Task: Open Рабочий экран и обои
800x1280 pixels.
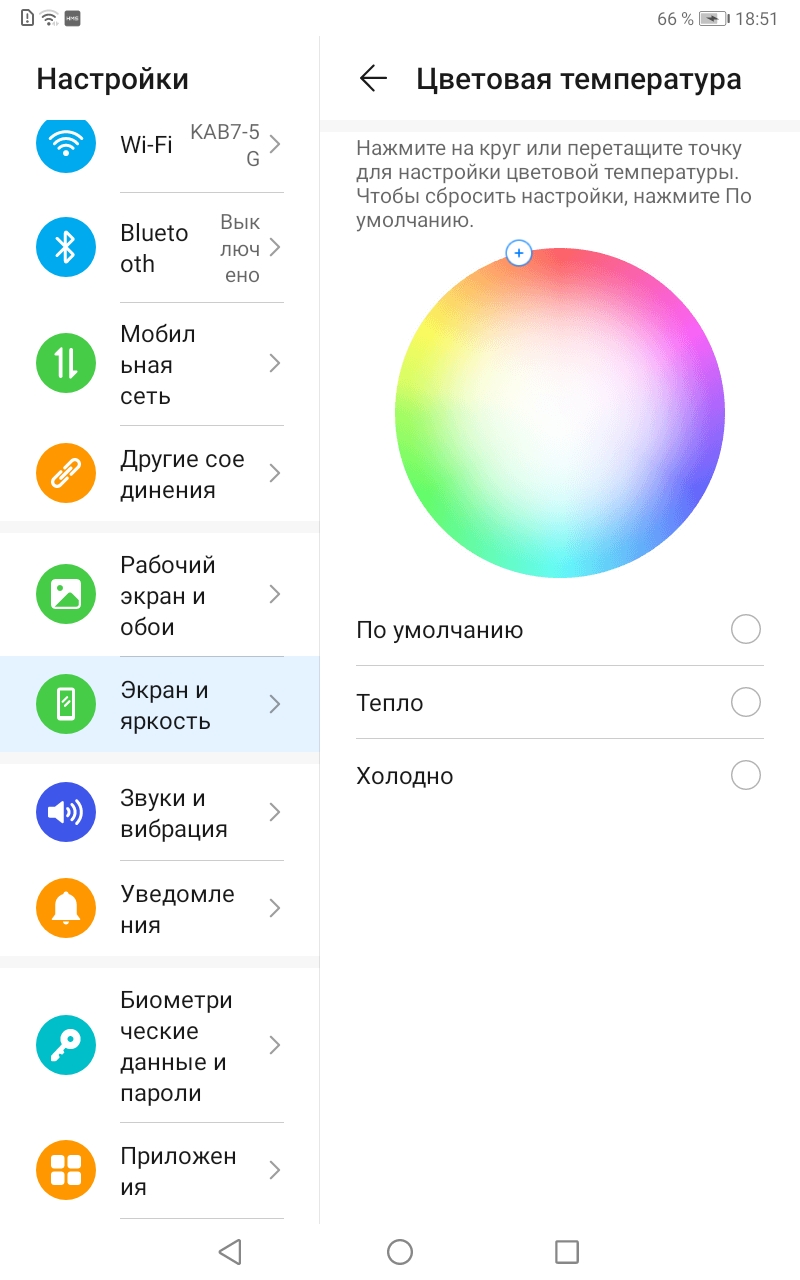Action: pyautogui.click(x=160, y=595)
